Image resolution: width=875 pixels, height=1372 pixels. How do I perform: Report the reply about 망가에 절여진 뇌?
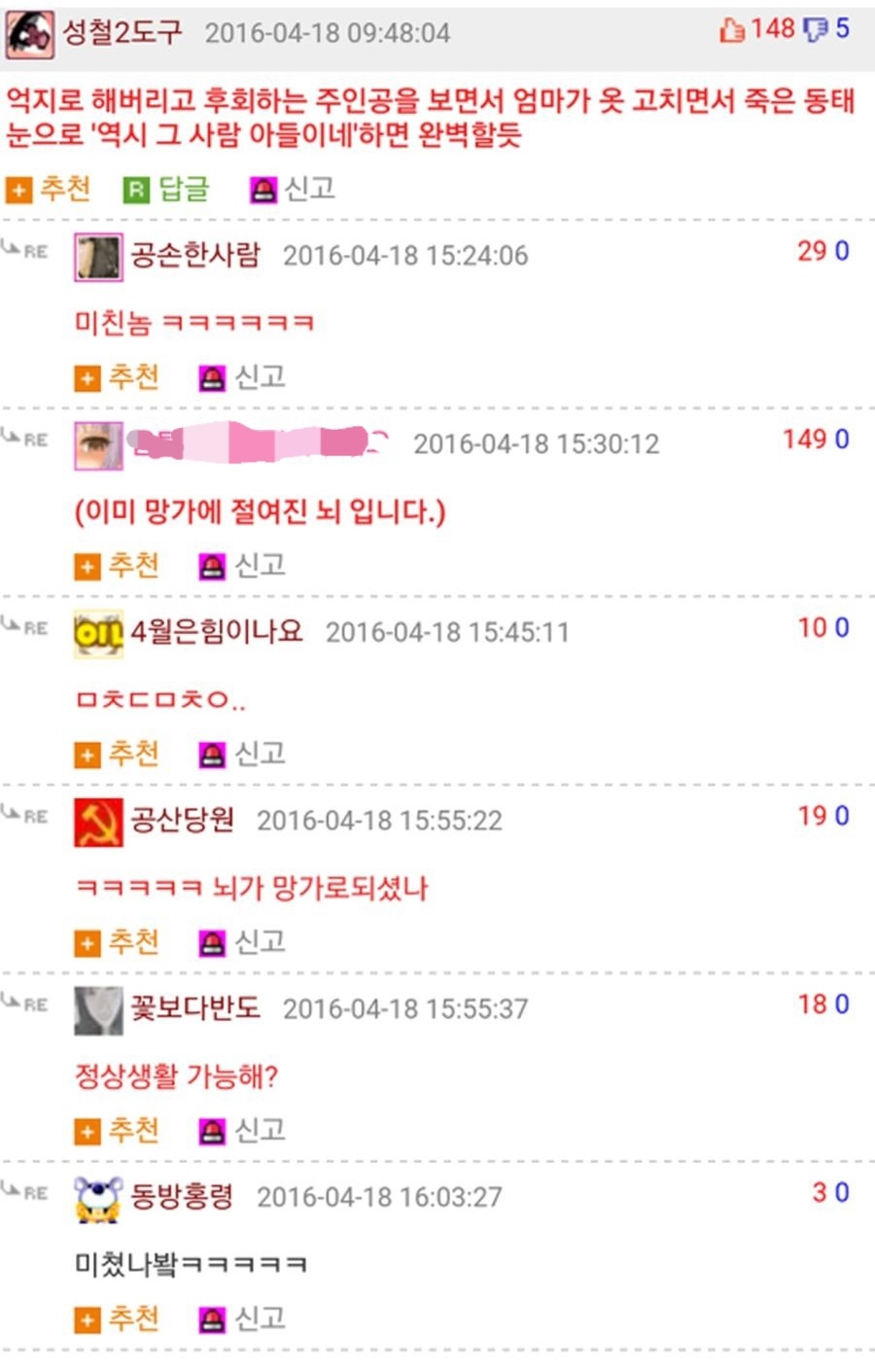coord(241,565)
